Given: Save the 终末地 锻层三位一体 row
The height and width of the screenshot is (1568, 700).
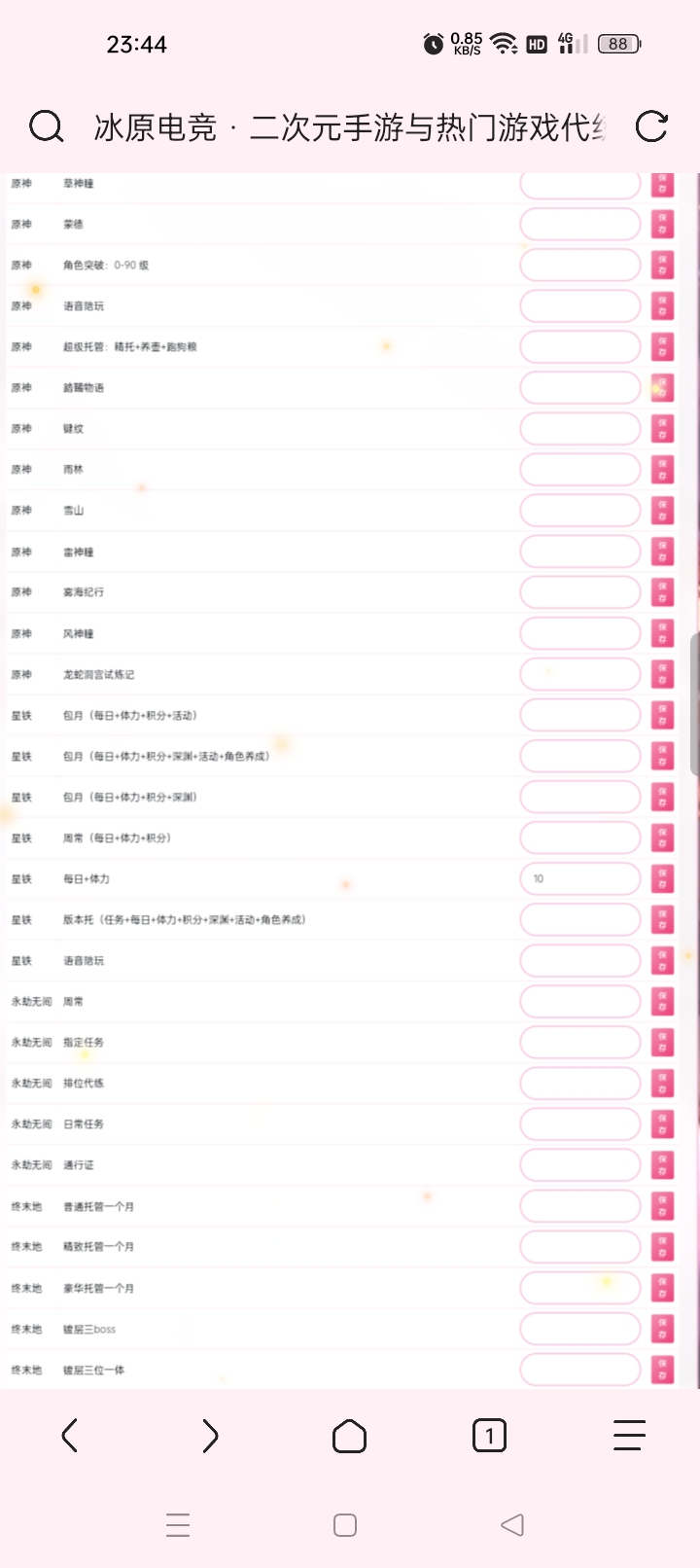Looking at the screenshot, I should [662, 1370].
